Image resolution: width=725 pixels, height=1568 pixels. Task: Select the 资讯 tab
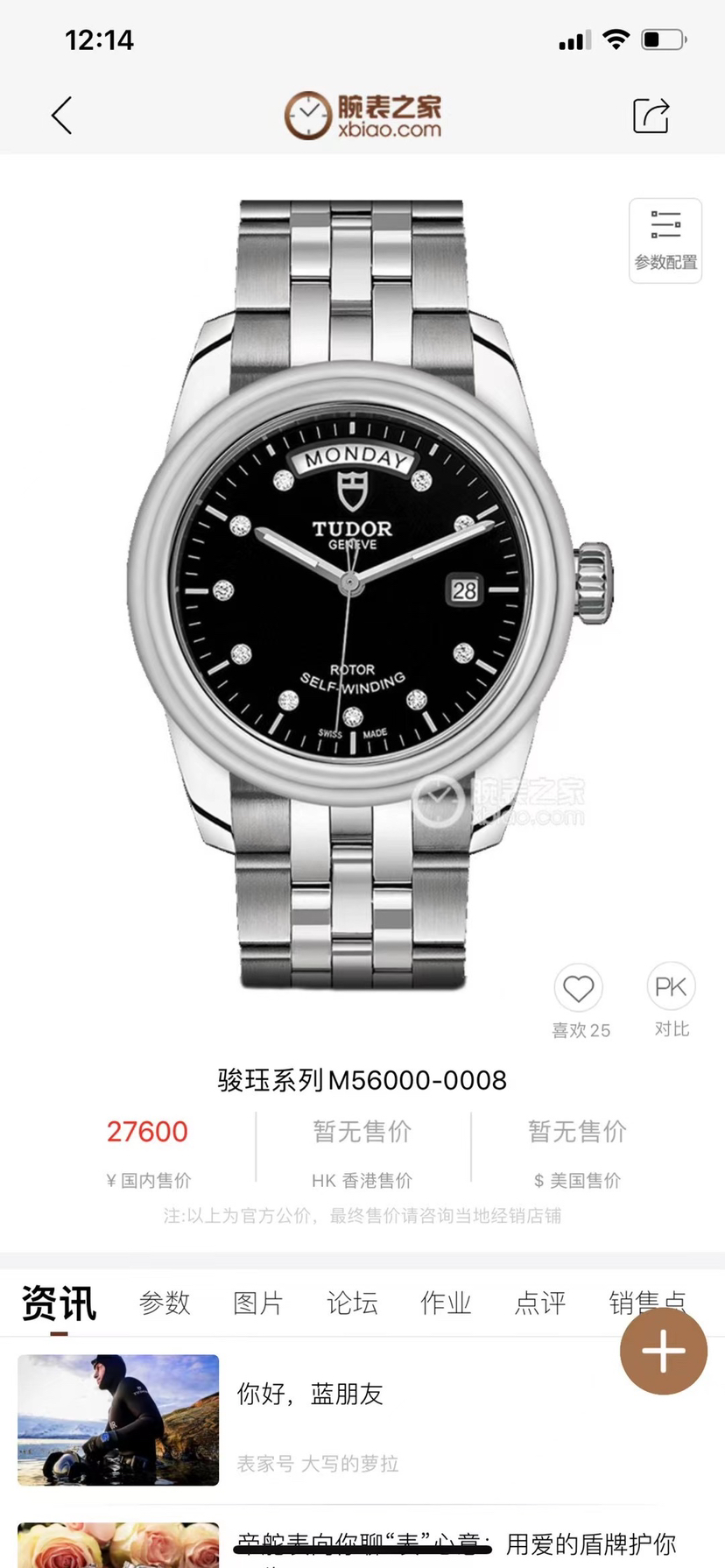point(59,1303)
